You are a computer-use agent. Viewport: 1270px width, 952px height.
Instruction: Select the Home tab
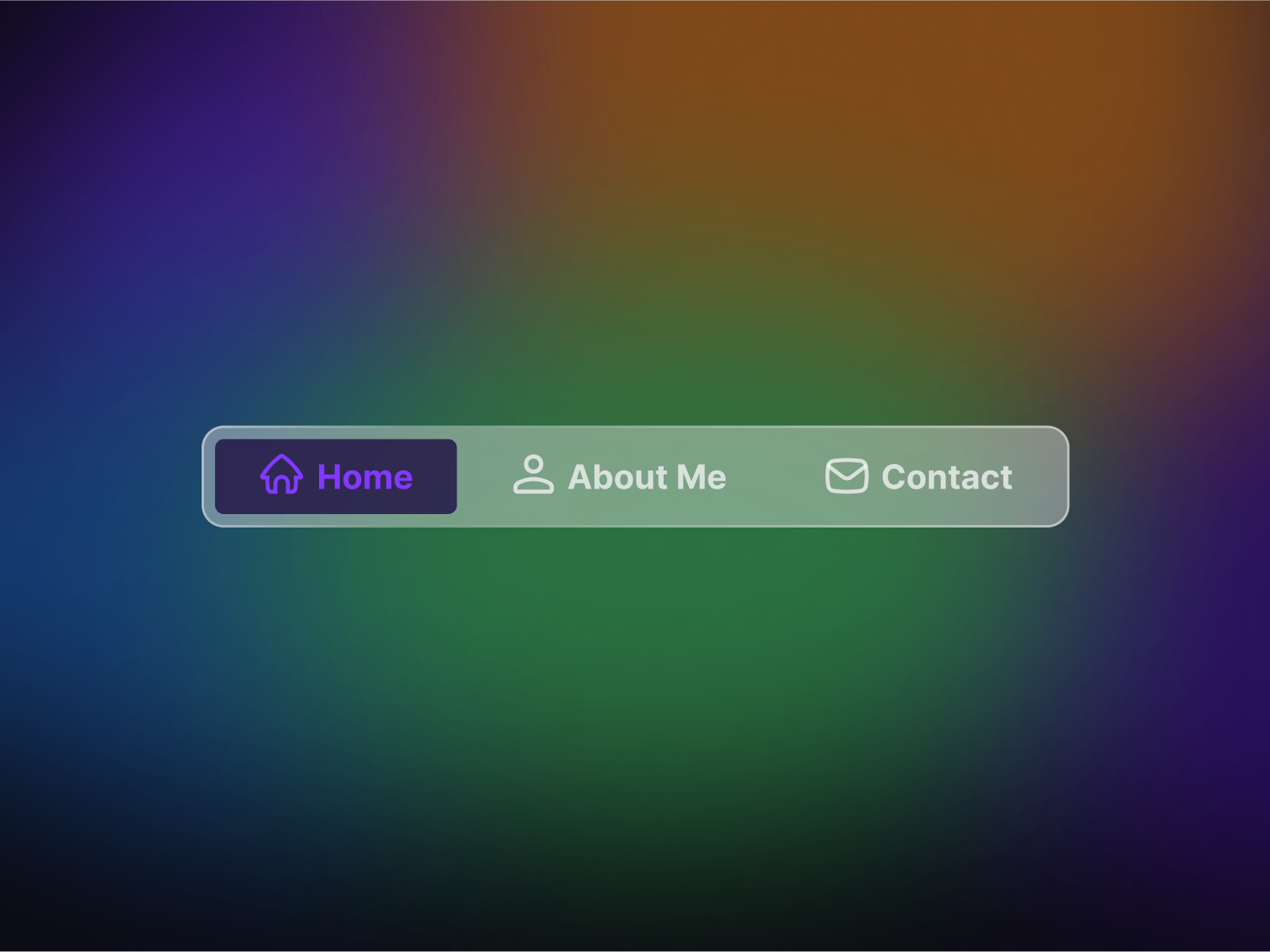336,477
